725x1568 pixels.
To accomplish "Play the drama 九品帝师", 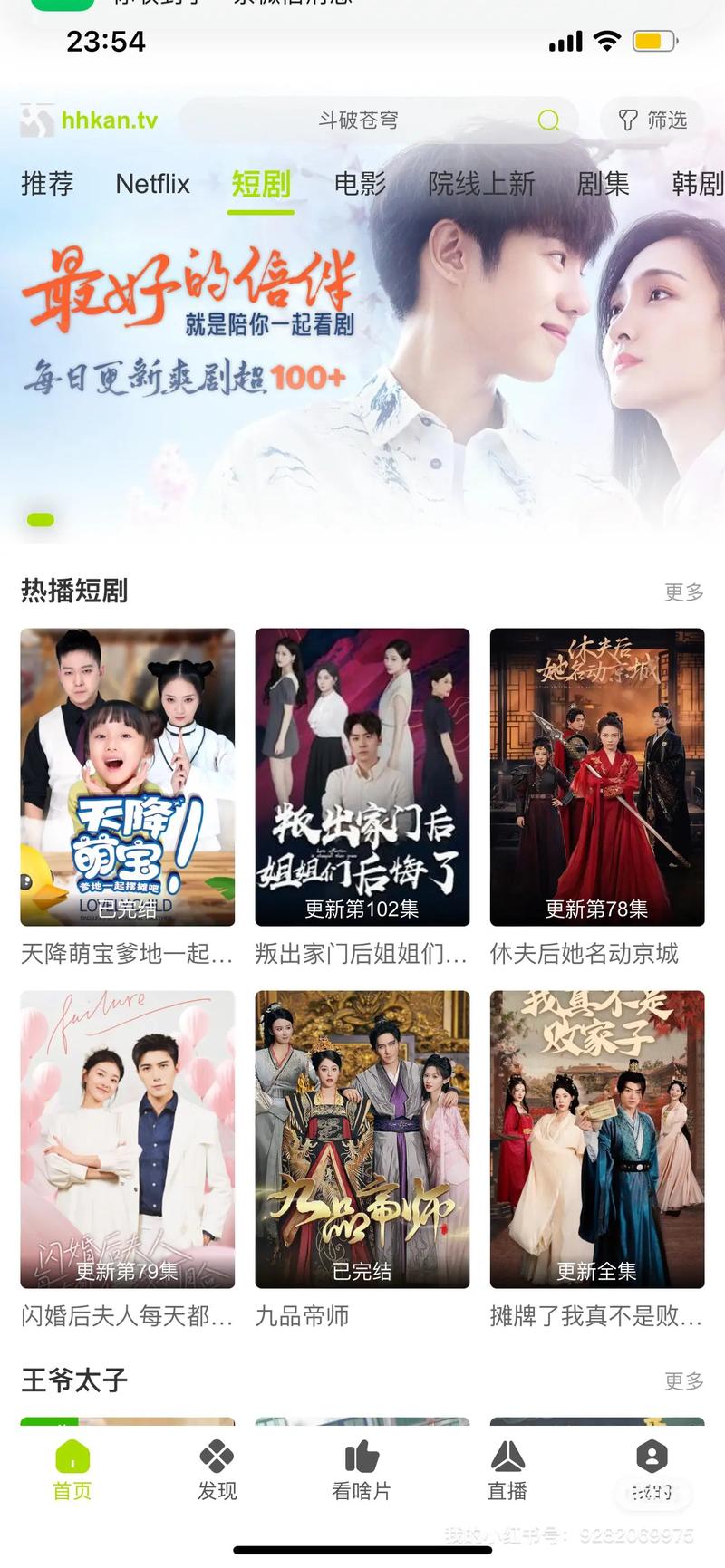I will [x=362, y=1140].
